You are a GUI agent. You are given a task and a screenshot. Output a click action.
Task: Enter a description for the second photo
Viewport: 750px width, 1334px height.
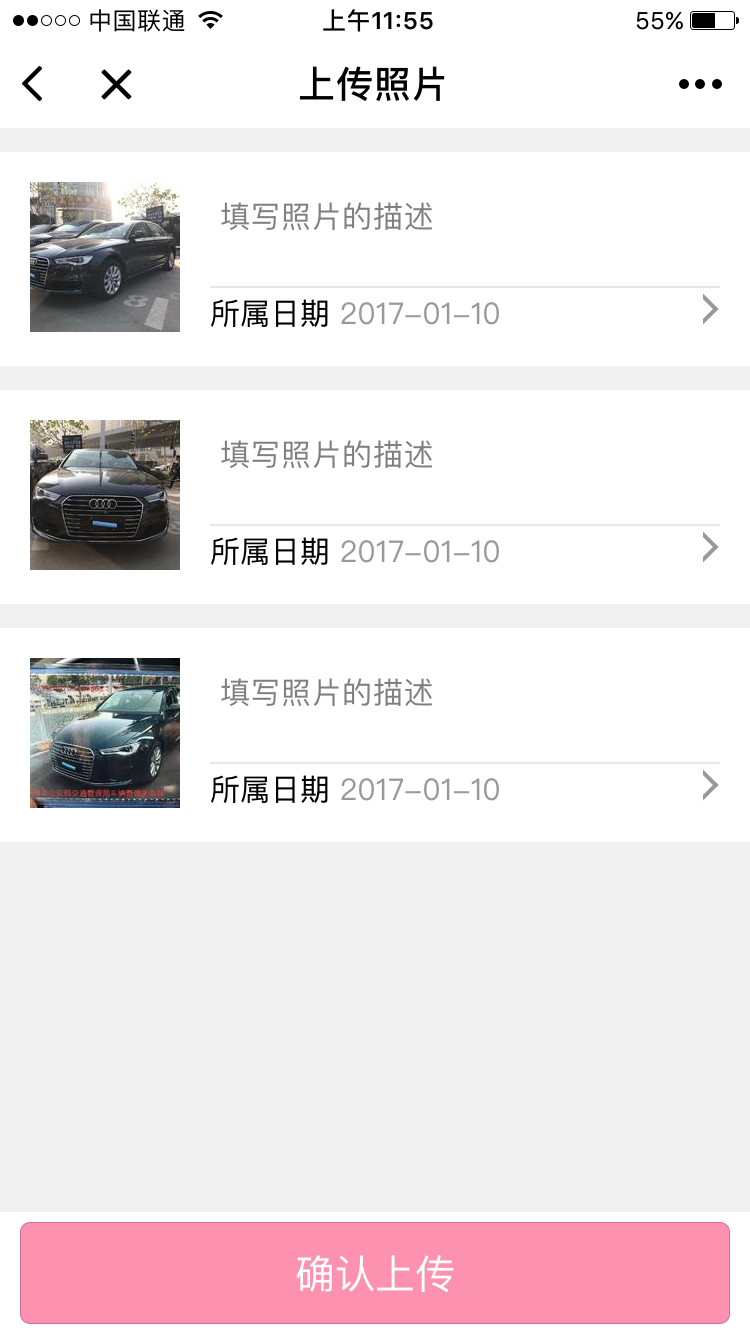pos(460,455)
